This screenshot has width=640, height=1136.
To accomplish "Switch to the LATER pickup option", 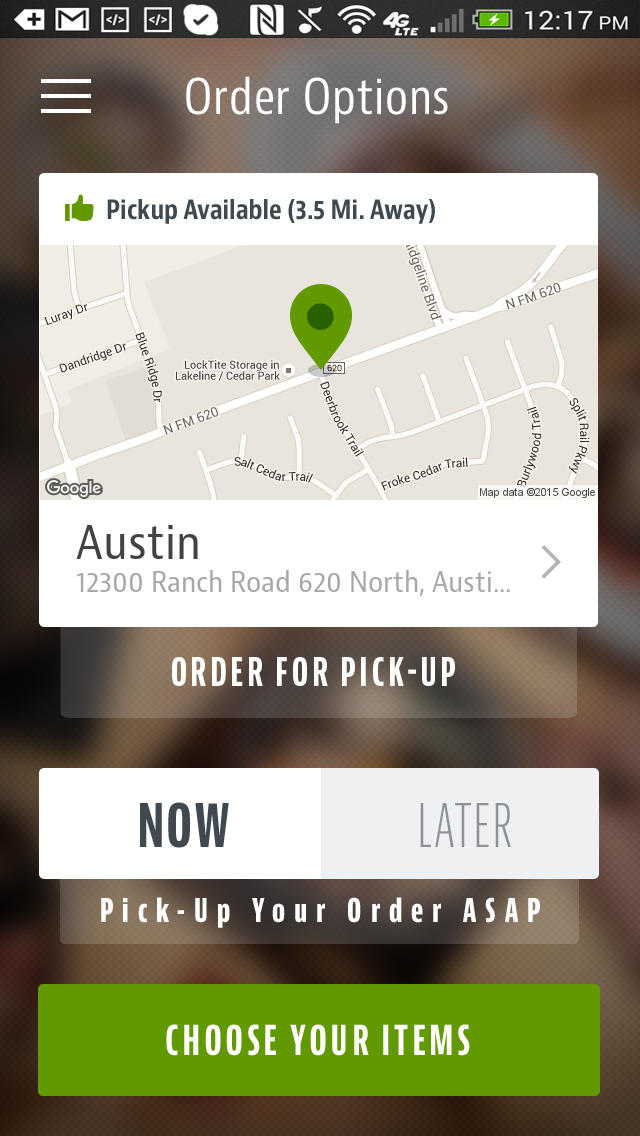I will (461, 824).
